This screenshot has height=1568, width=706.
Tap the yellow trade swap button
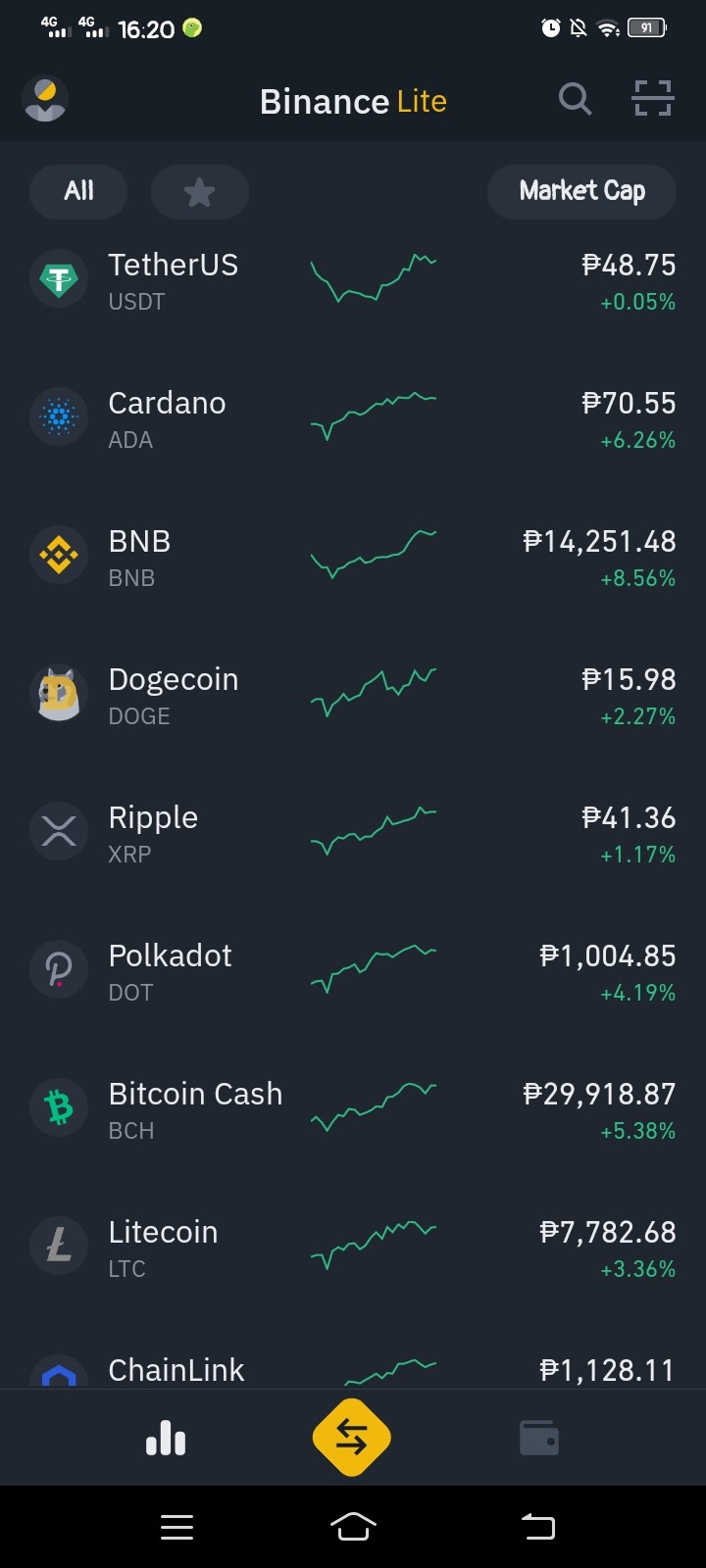[352, 1437]
